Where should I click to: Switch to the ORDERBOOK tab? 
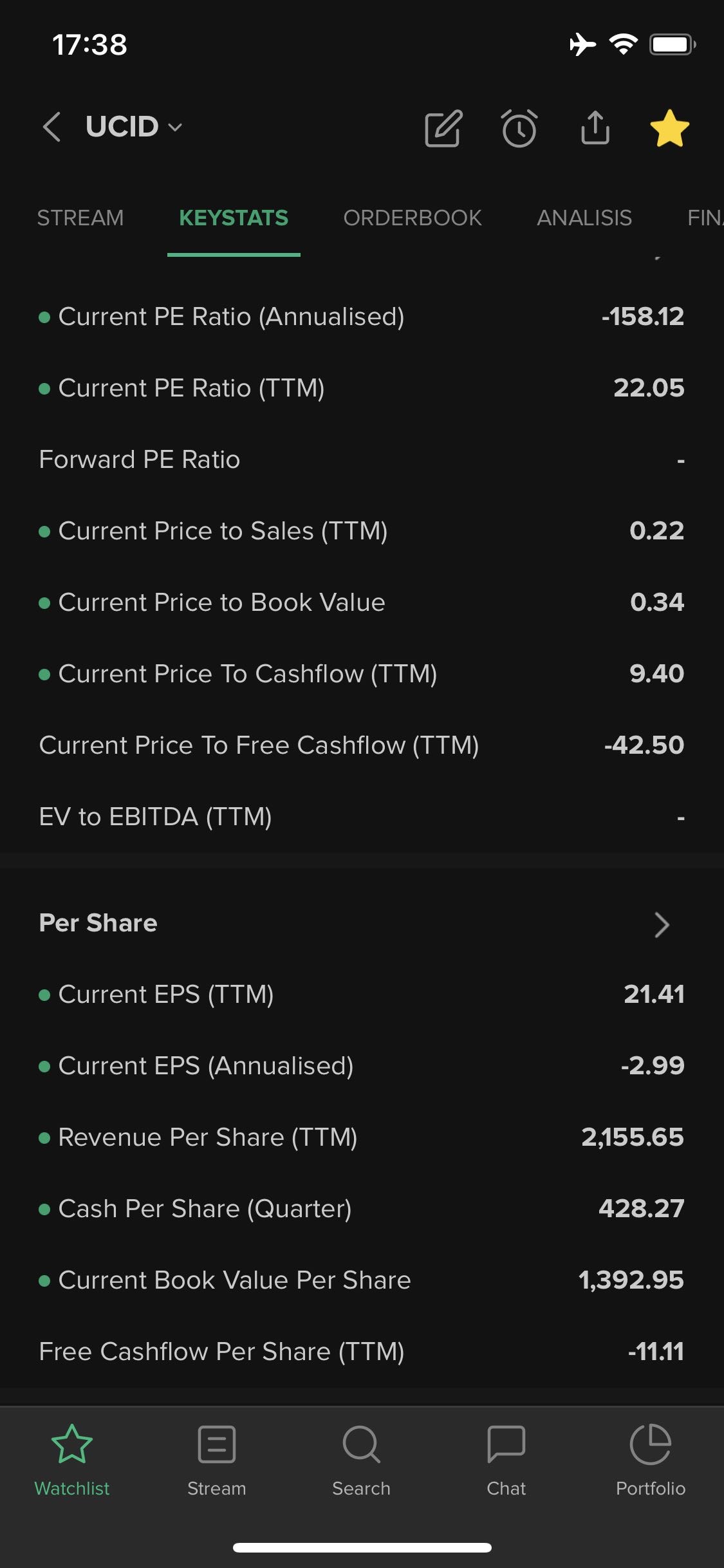(x=413, y=218)
